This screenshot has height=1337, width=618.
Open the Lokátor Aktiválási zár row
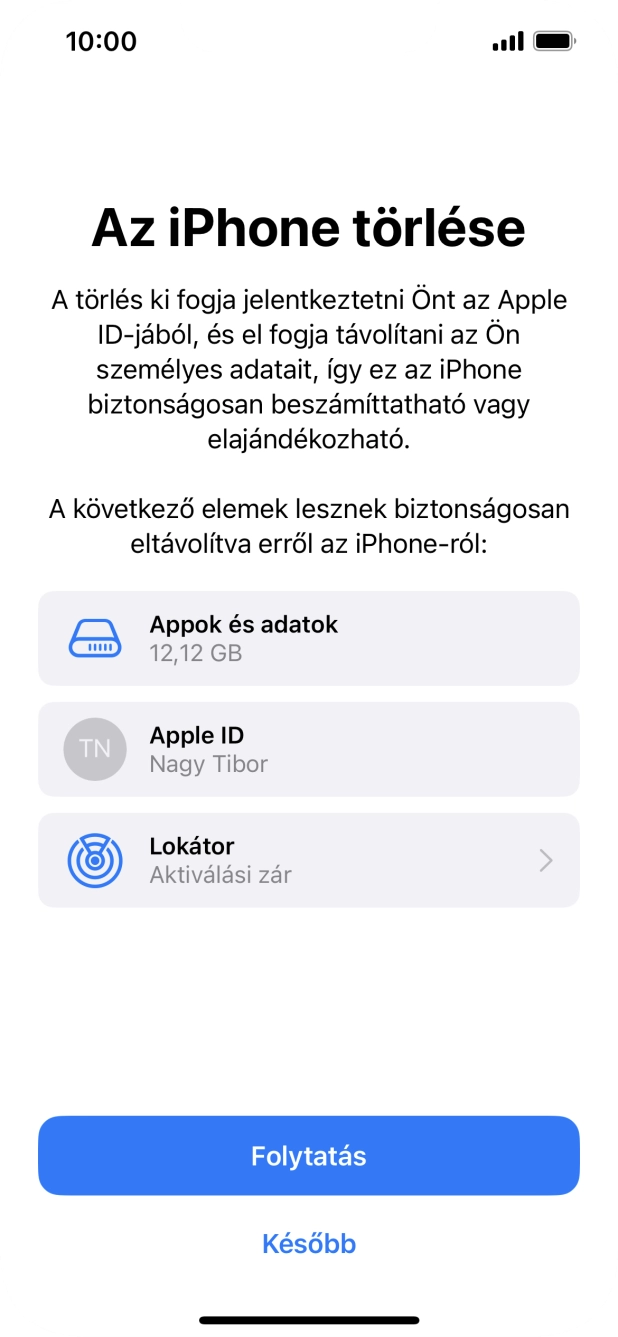308,860
